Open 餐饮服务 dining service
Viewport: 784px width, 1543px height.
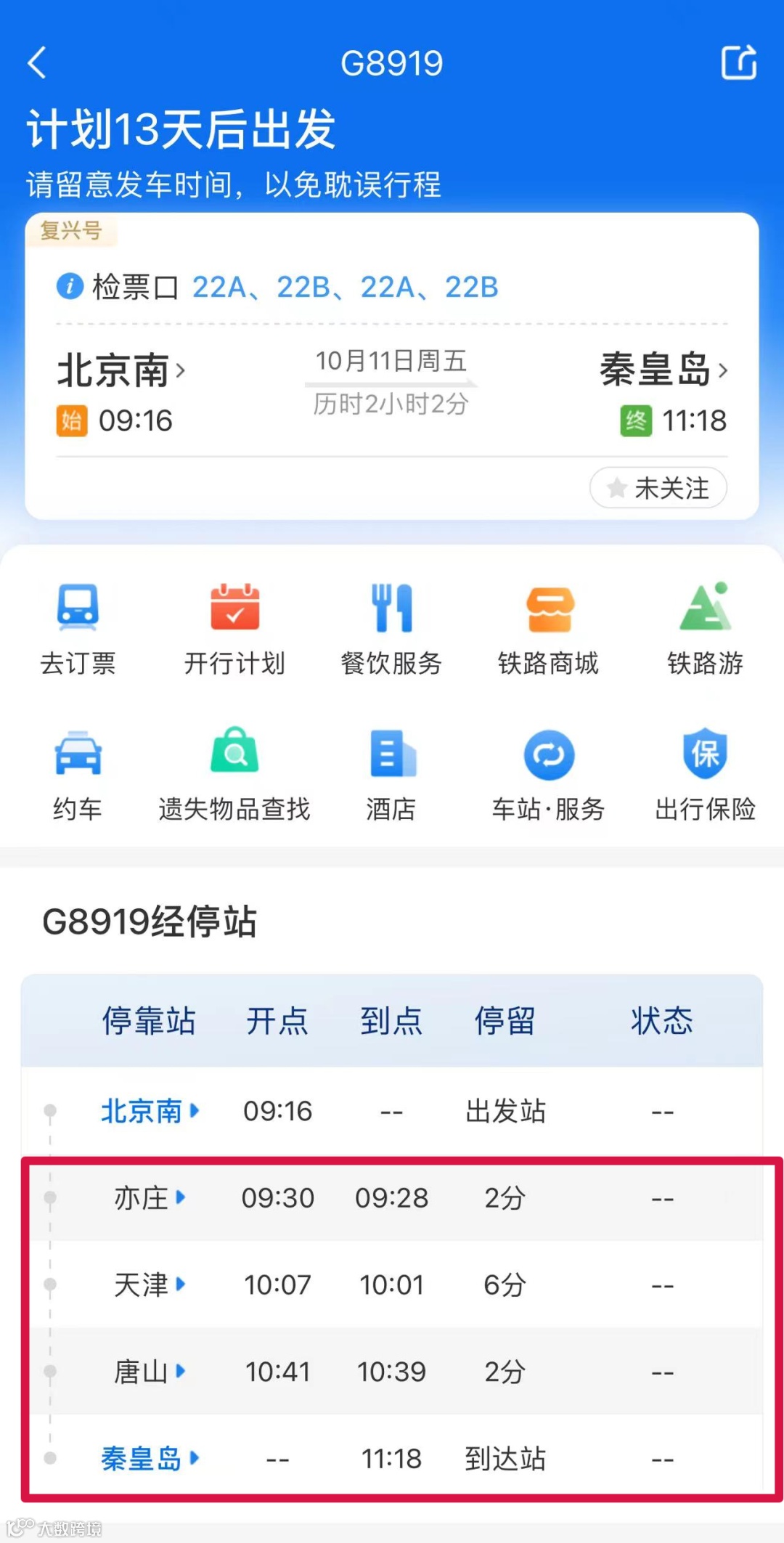click(391, 629)
